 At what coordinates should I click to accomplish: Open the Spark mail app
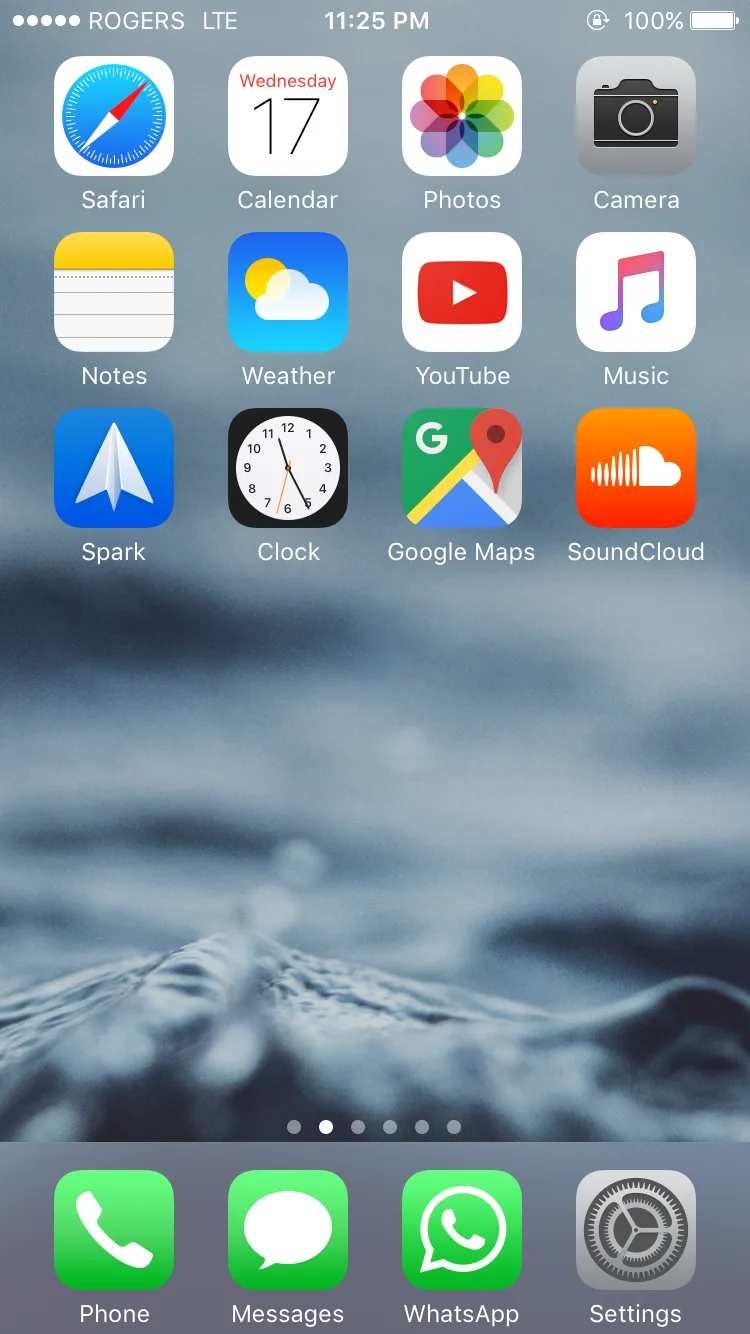pyautogui.click(x=114, y=468)
